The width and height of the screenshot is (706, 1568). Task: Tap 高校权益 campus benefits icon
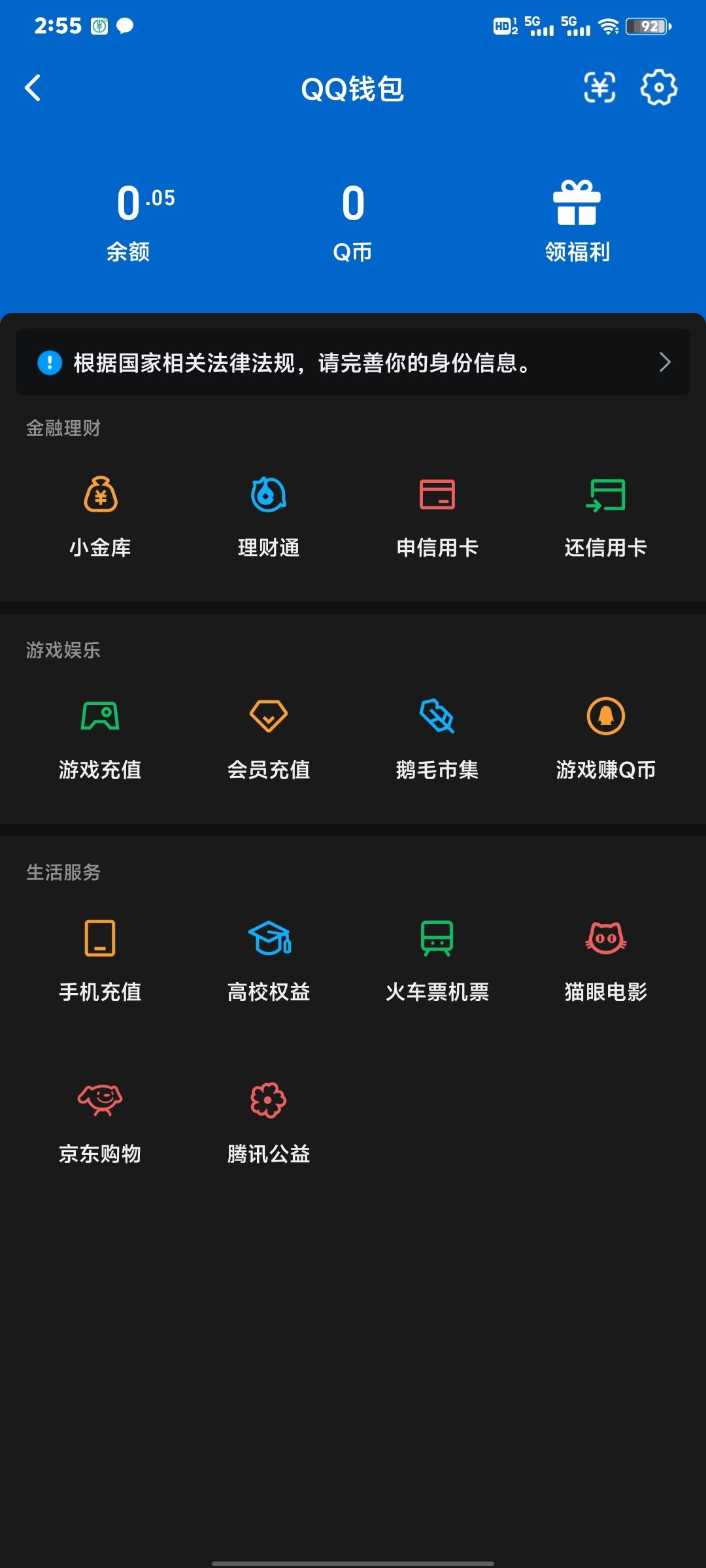point(268,960)
